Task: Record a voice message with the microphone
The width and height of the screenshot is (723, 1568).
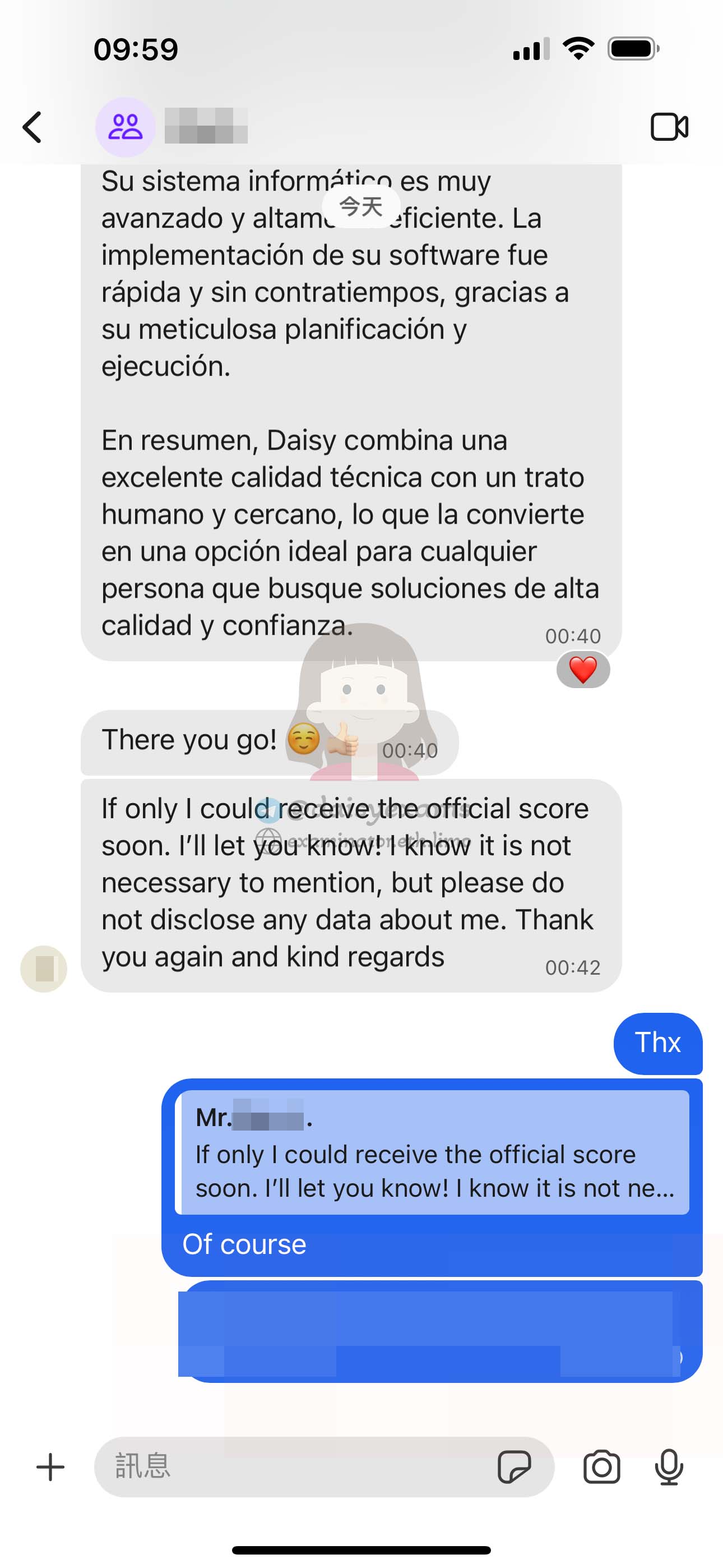Action: tap(669, 1467)
